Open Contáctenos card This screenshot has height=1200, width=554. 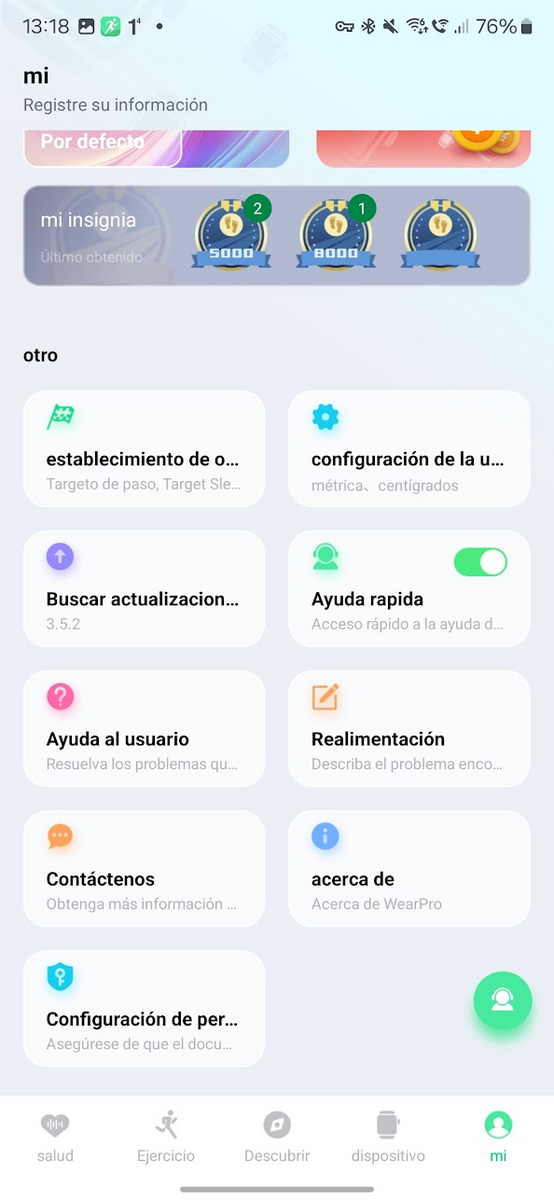(x=144, y=869)
